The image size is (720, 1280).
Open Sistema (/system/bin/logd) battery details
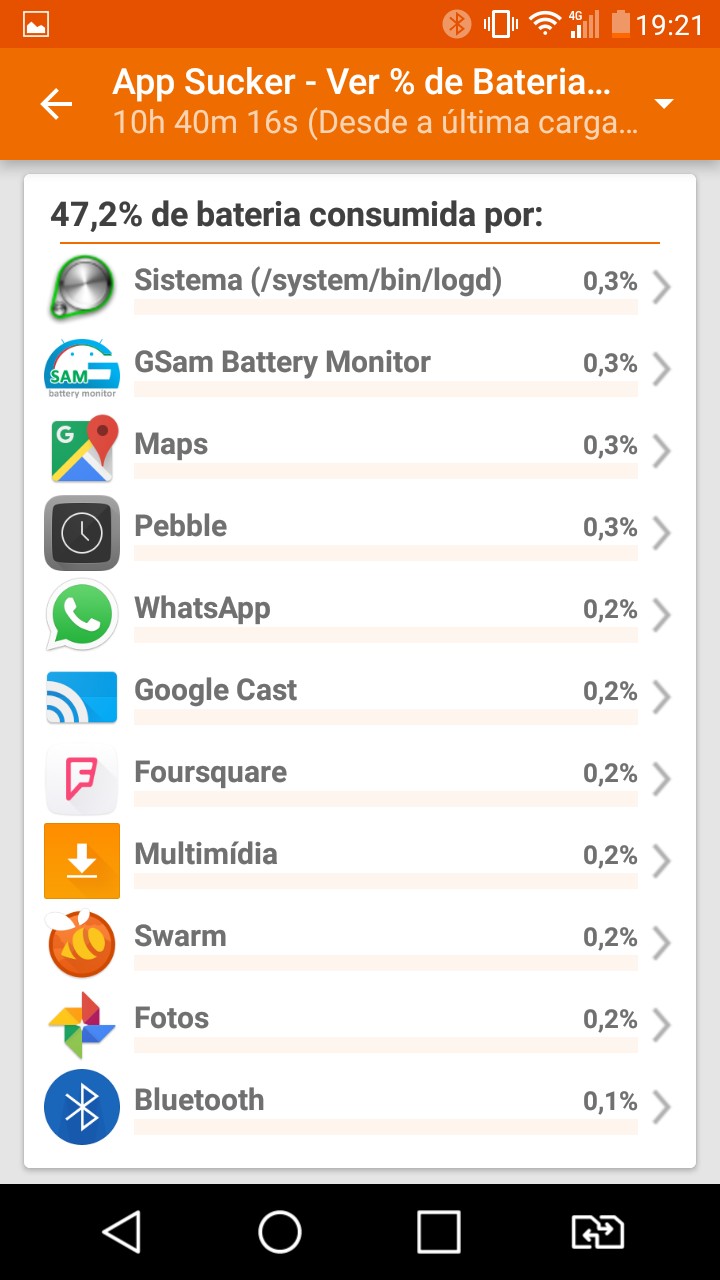360,287
